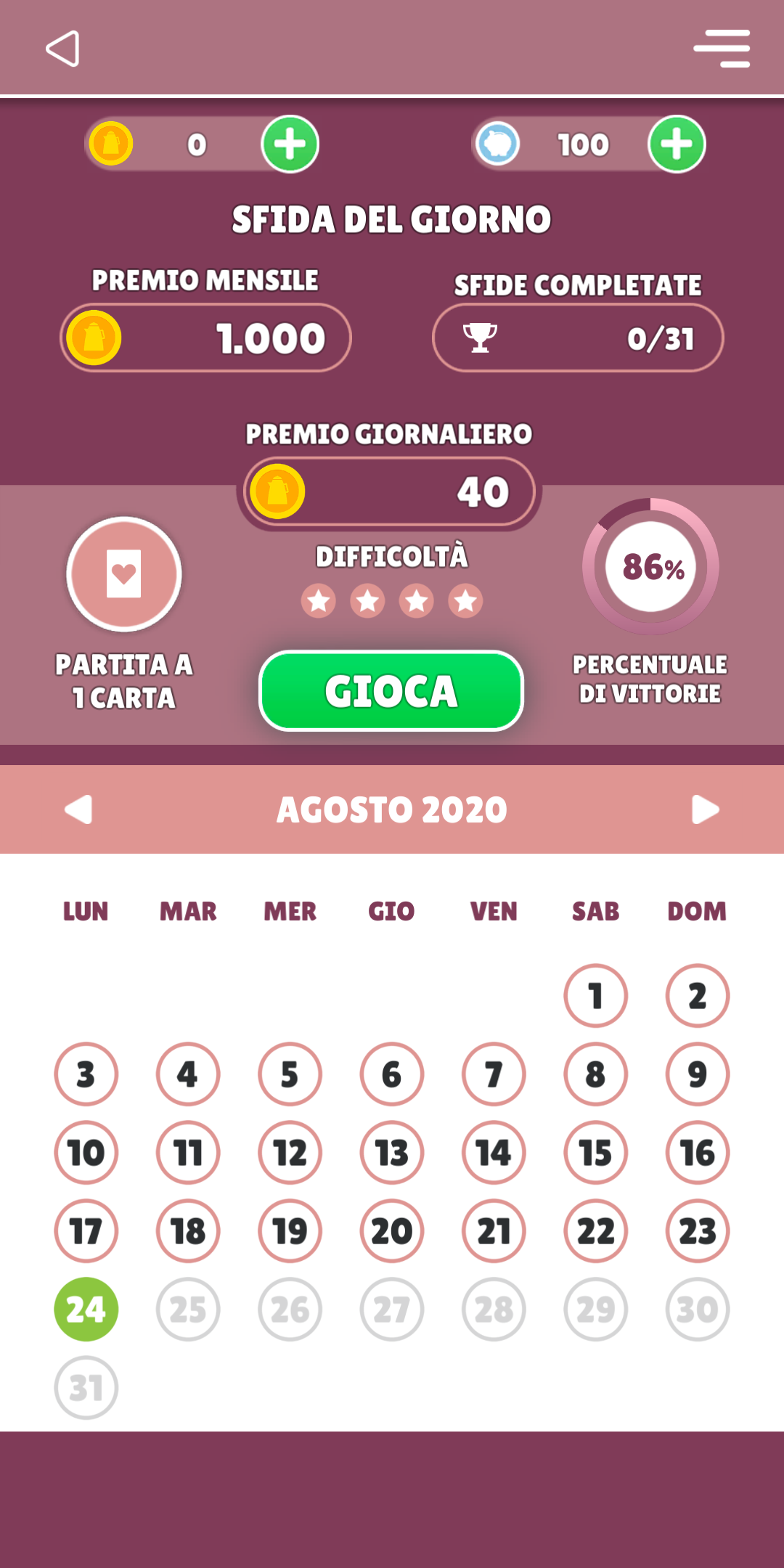784x1568 pixels.
Task: Choose August 13 challenge
Action: [x=392, y=1152]
